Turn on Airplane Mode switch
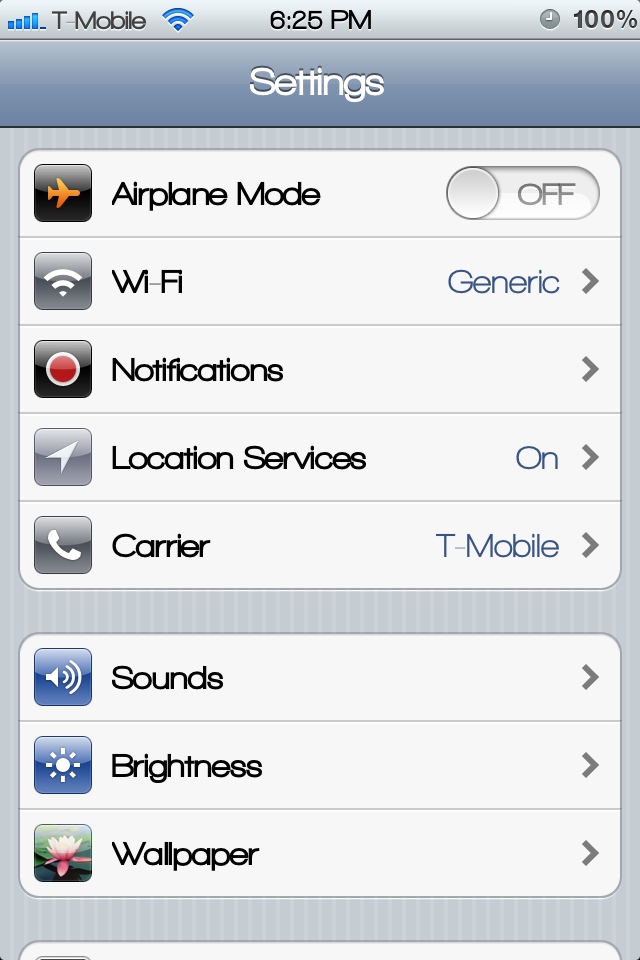This screenshot has width=640, height=960. pyautogui.click(x=522, y=193)
